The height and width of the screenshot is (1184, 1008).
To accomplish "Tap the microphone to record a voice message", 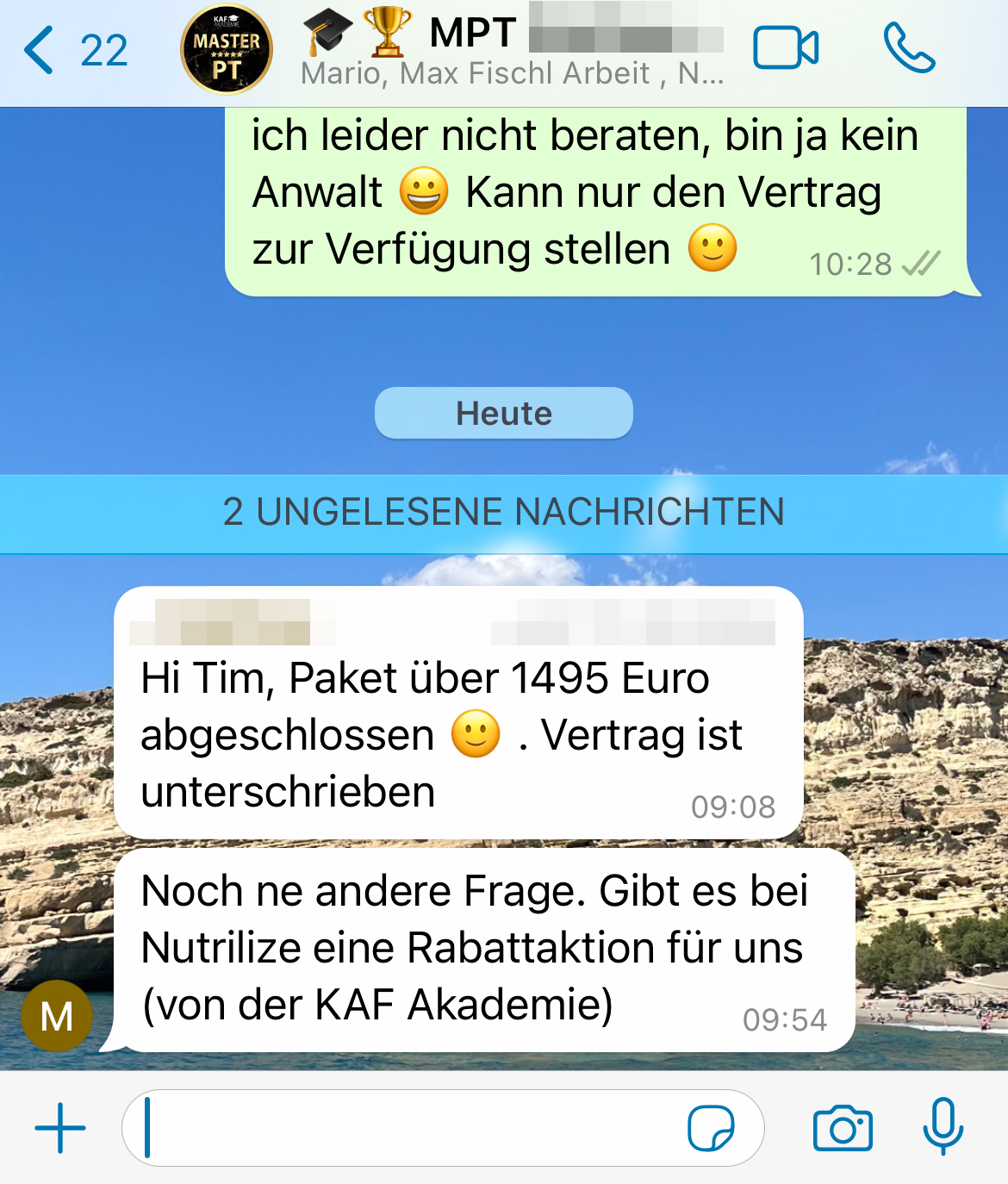I will tap(943, 1126).
